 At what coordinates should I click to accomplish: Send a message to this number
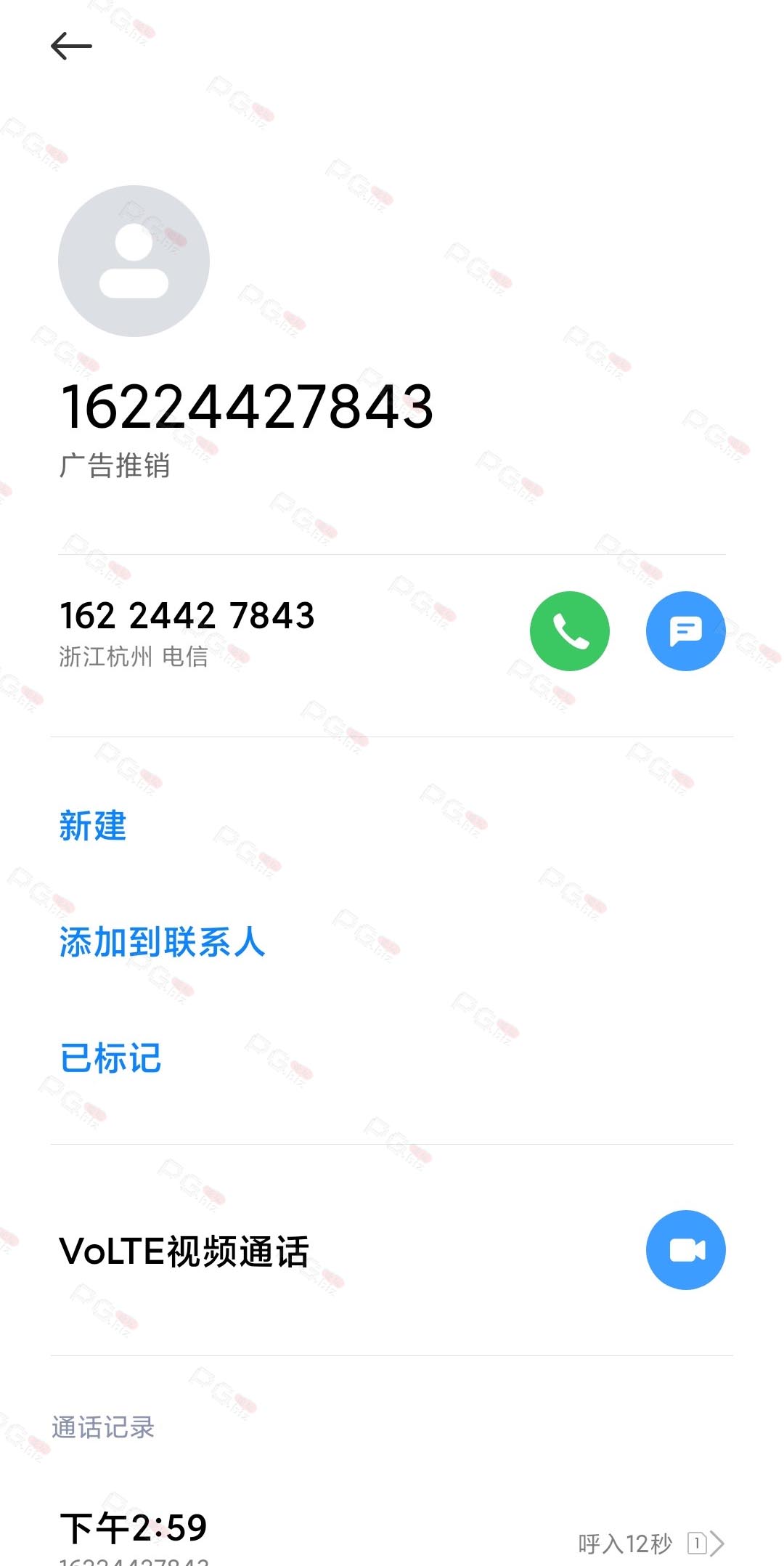point(685,630)
